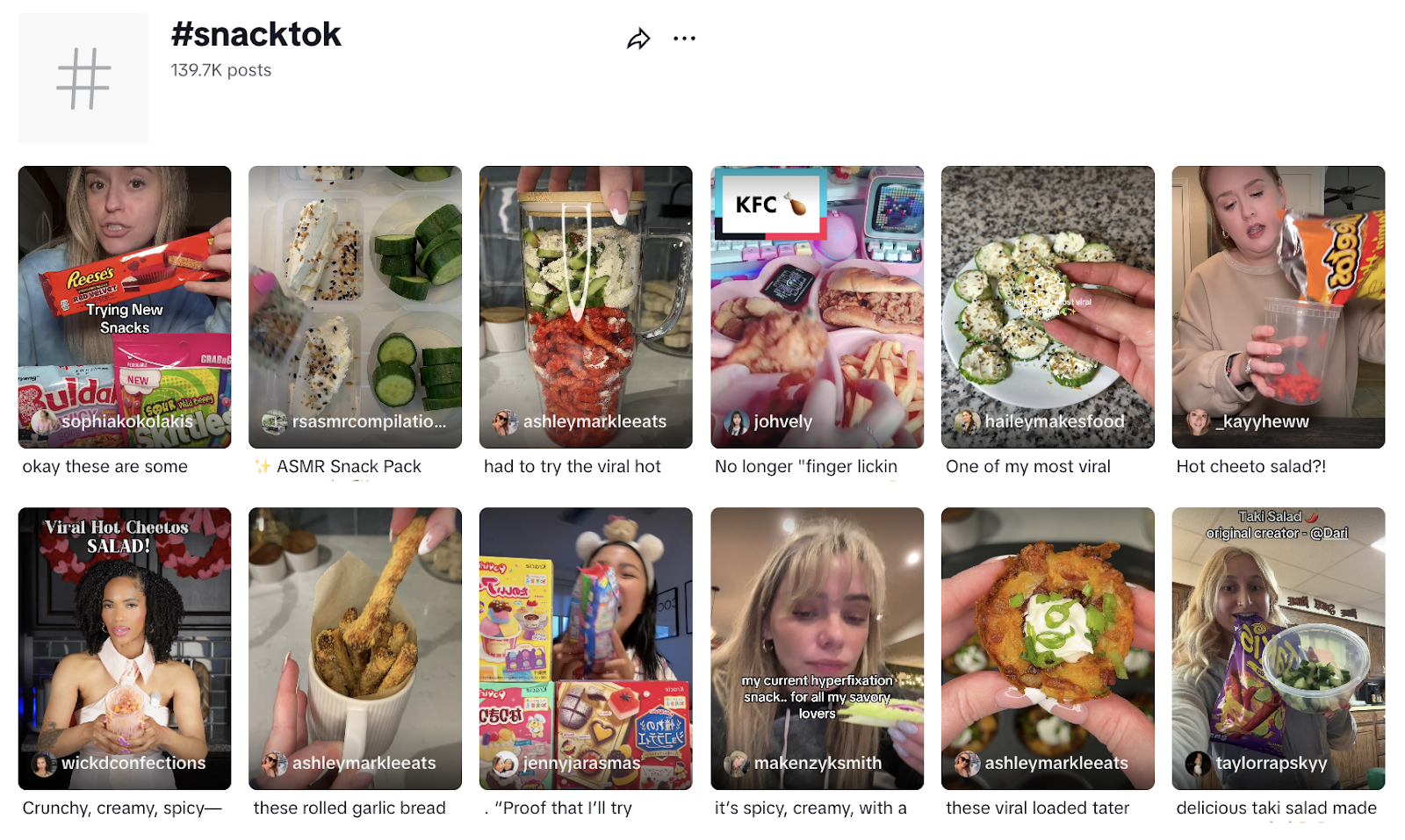Open haileymakesfood's cucumber bites video

pyautogui.click(x=1048, y=306)
